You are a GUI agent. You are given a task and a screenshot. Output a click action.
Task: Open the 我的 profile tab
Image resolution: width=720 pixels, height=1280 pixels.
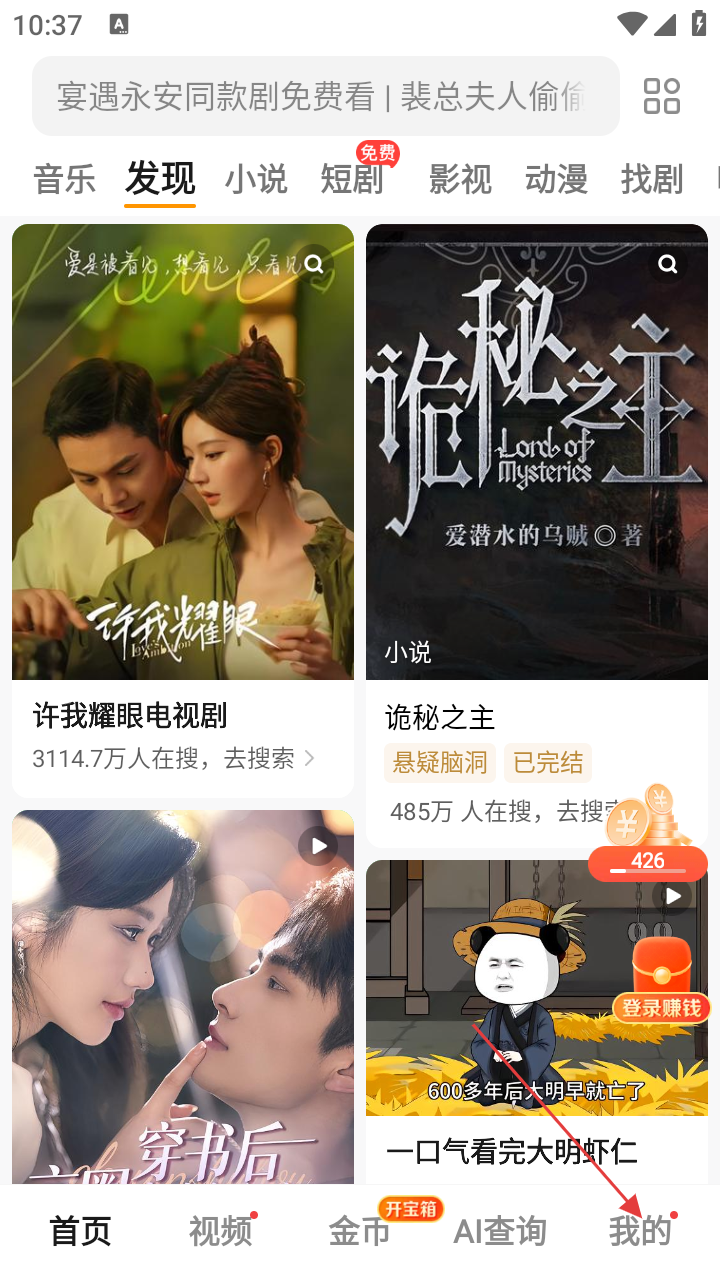(640, 1231)
